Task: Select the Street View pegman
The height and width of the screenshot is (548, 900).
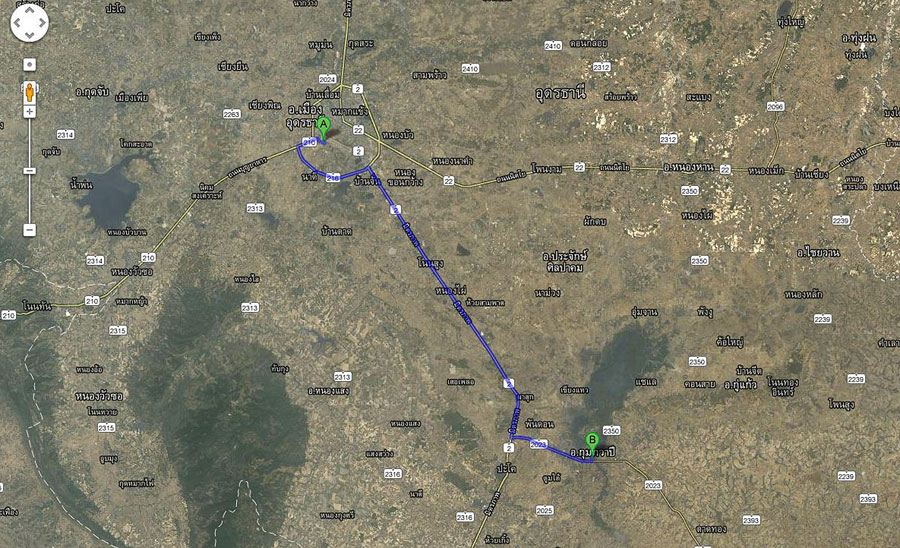Action: tap(30, 92)
